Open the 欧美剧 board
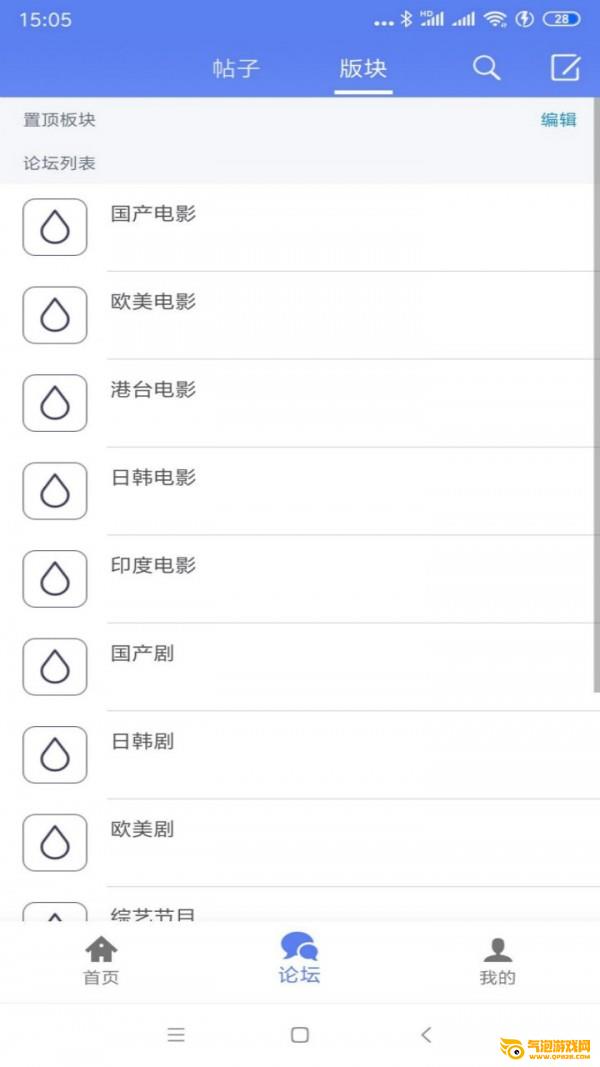The width and height of the screenshot is (600, 1067). (x=300, y=842)
